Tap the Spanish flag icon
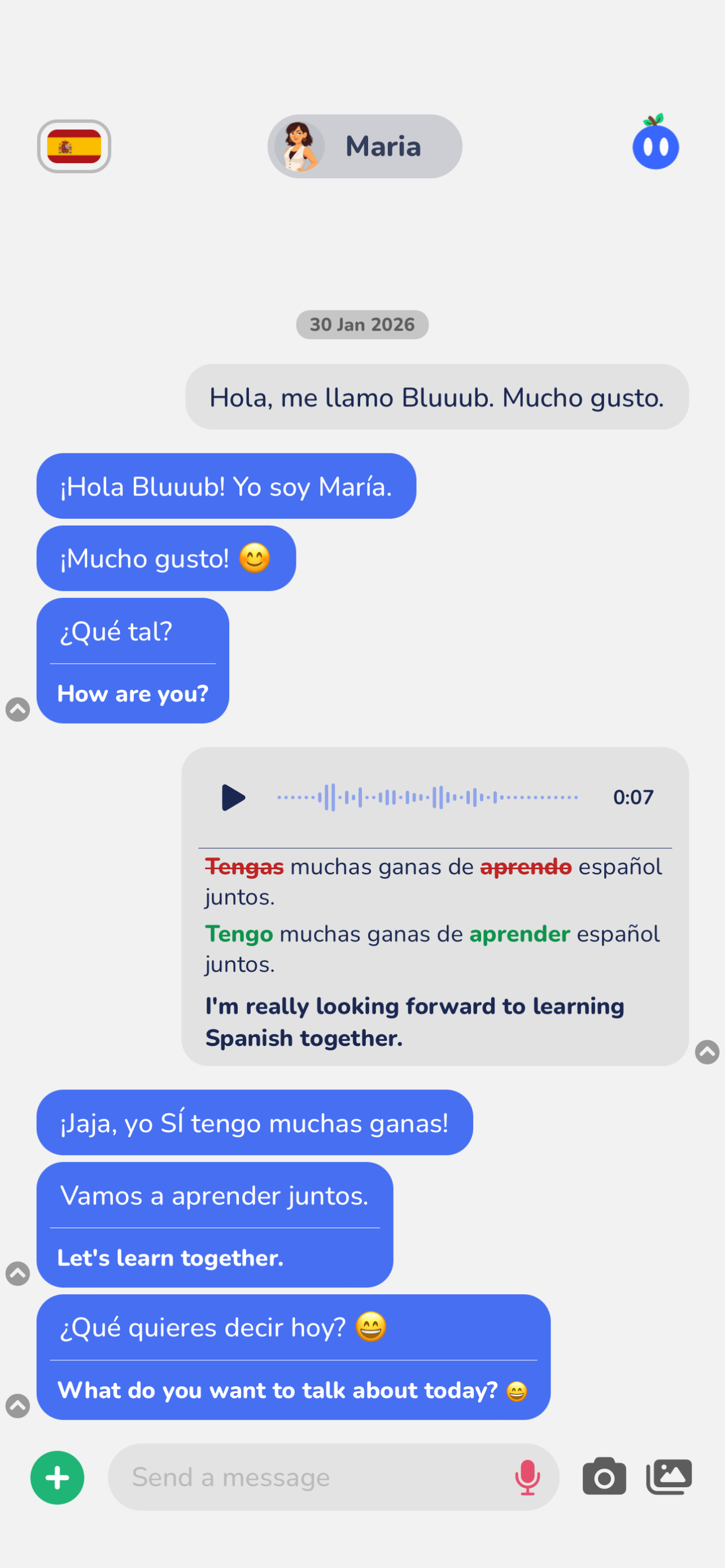Viewport: 725px width, 1568px height. (x=73, y=146)
